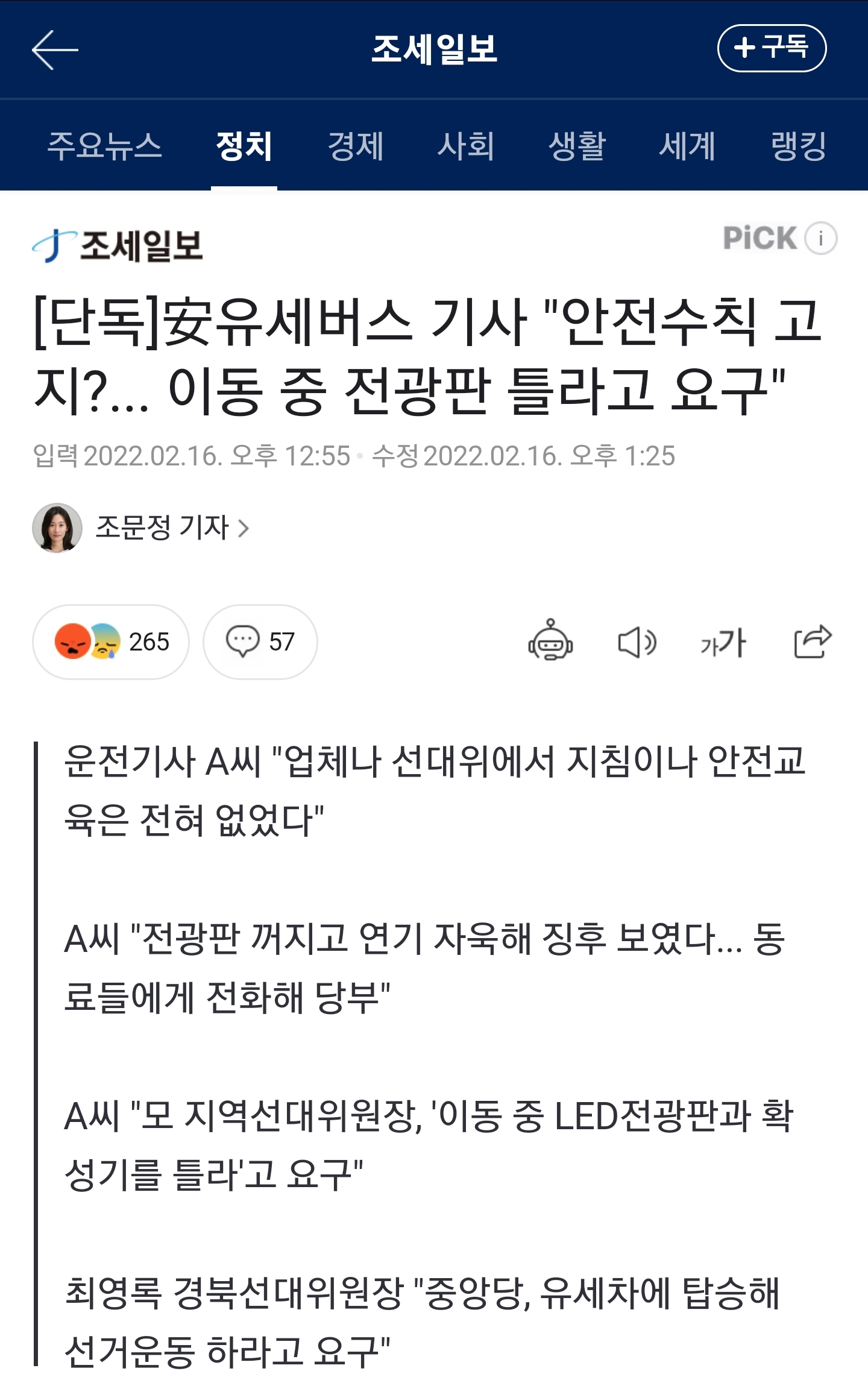Switch to the 경제 tab

point(356,146)
